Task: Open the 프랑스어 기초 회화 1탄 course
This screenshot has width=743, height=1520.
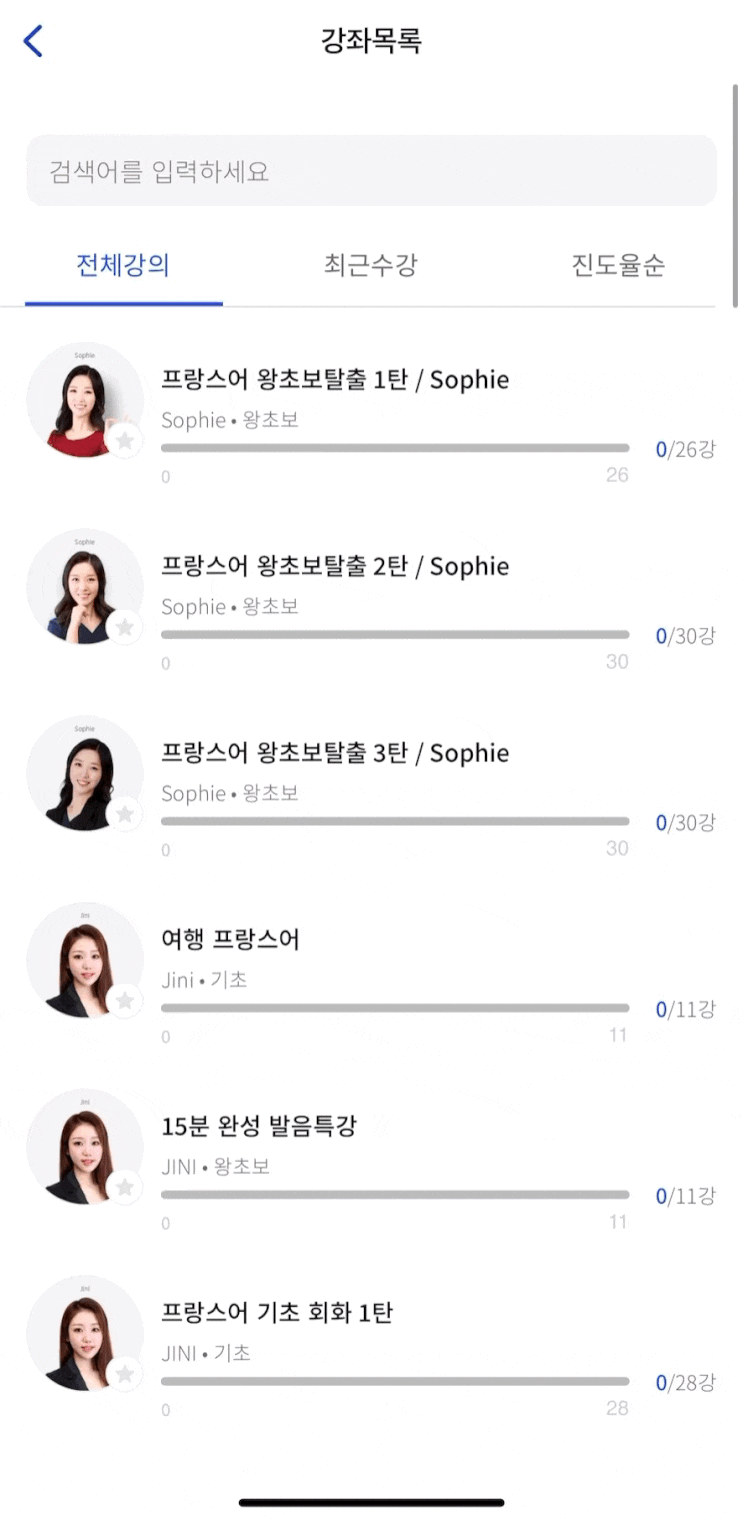Action: (277, 1313)
